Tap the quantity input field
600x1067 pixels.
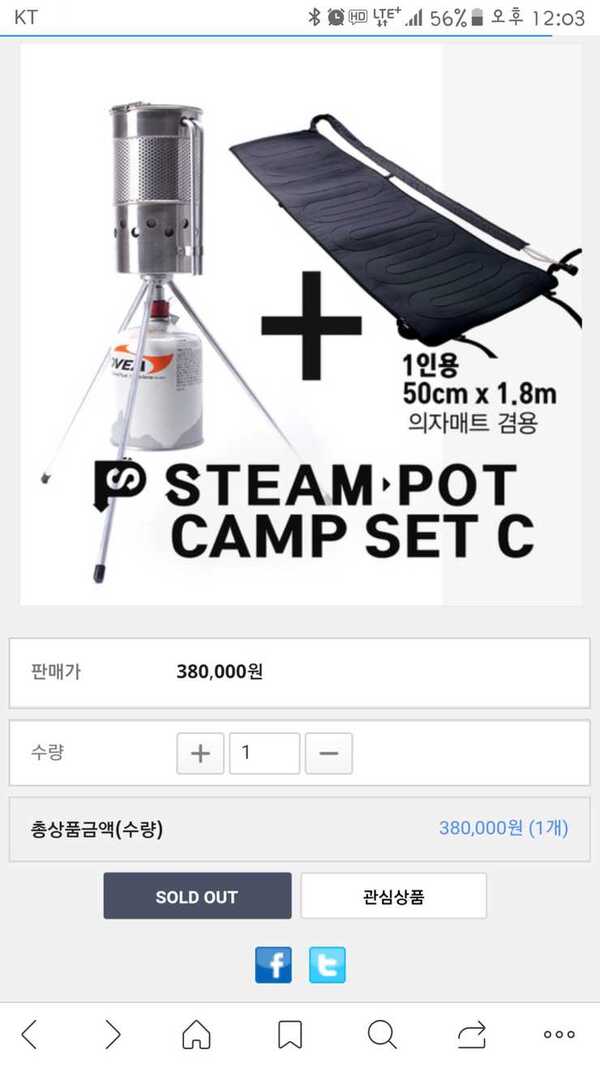click(x=265, y=753)
